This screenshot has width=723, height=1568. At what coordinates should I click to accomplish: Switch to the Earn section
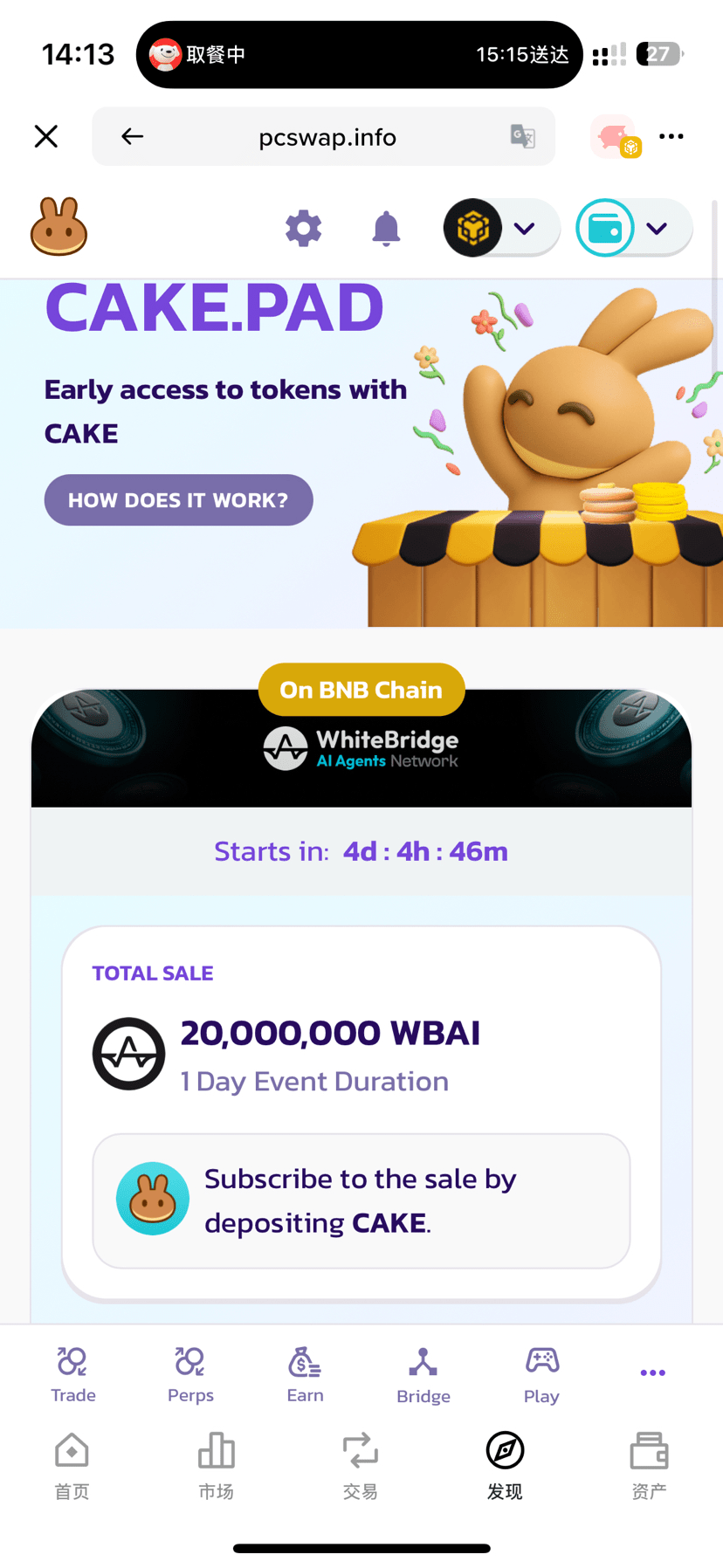(305, 1374)
